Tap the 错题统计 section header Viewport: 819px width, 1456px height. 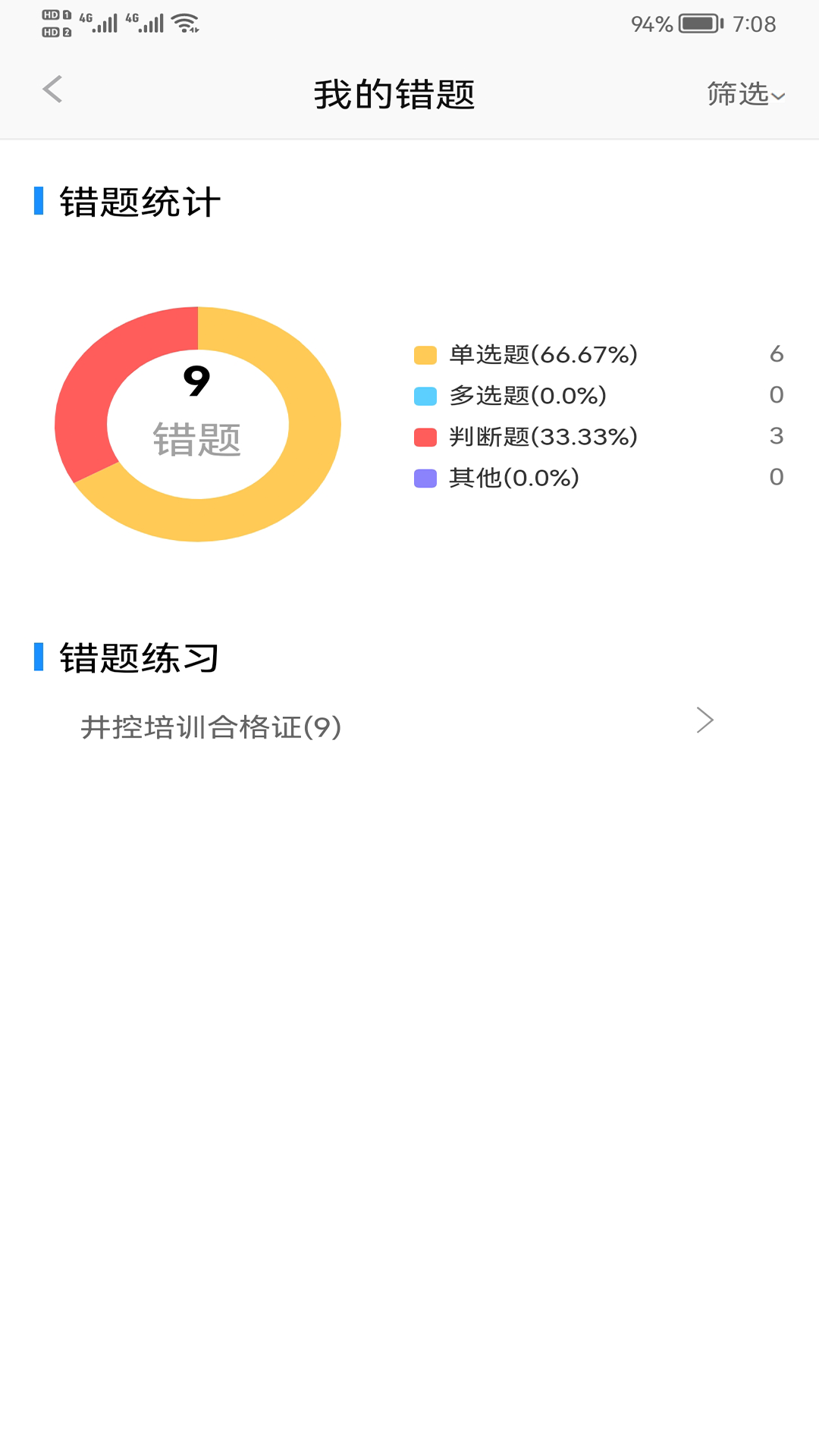click(x=136, y=199)
